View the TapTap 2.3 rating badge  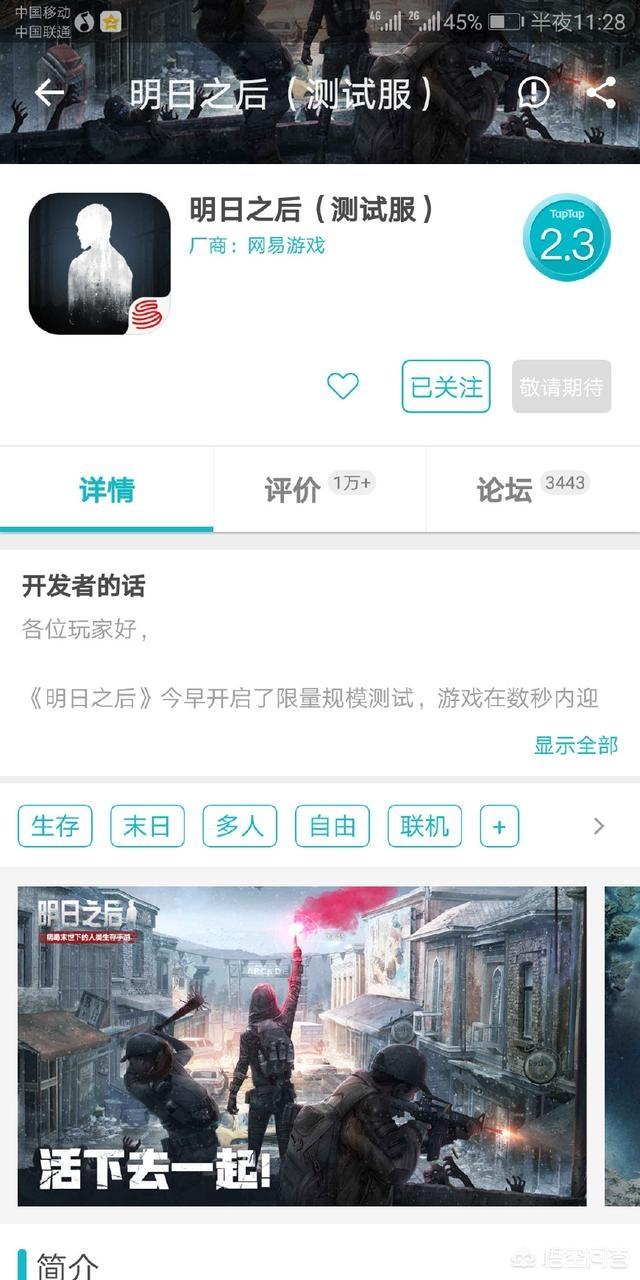pyautogui.click(x=566, y=238)
